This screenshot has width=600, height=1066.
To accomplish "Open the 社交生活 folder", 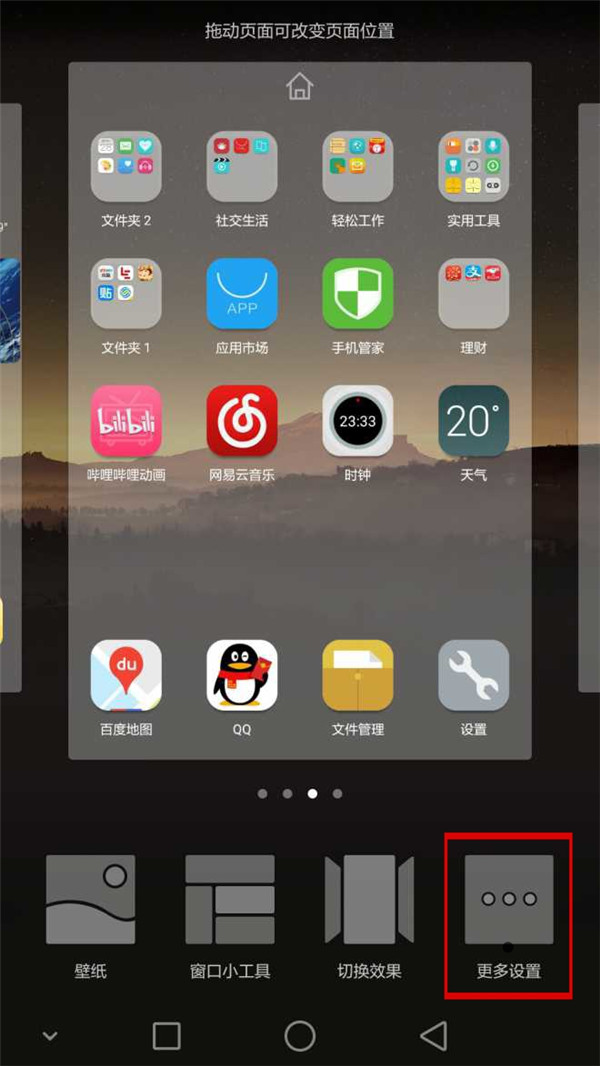I will [242, 167].
